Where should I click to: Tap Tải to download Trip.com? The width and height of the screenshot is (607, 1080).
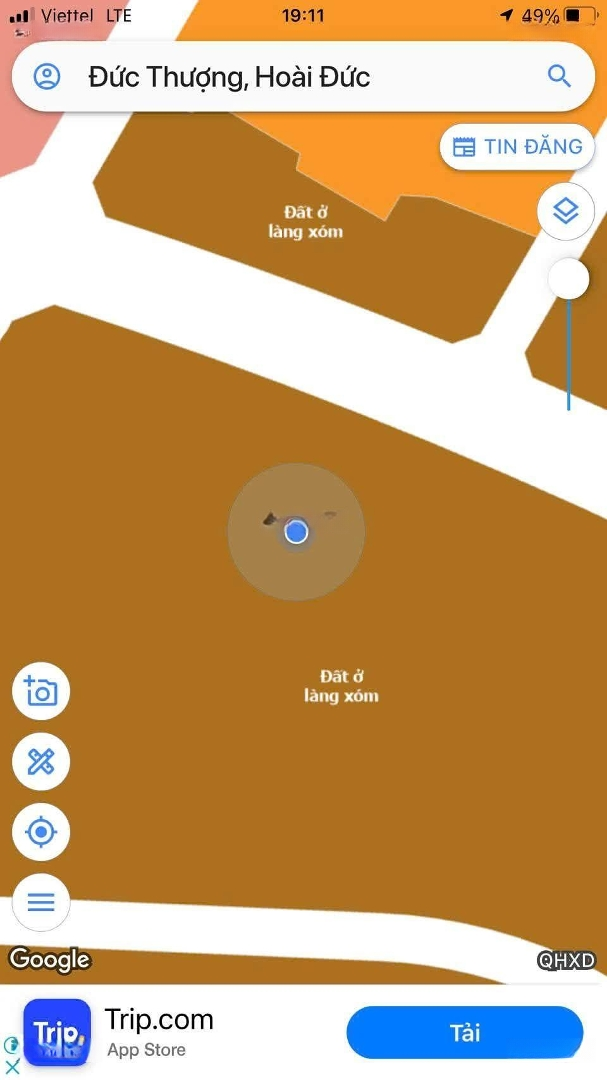pos(464,1032)
